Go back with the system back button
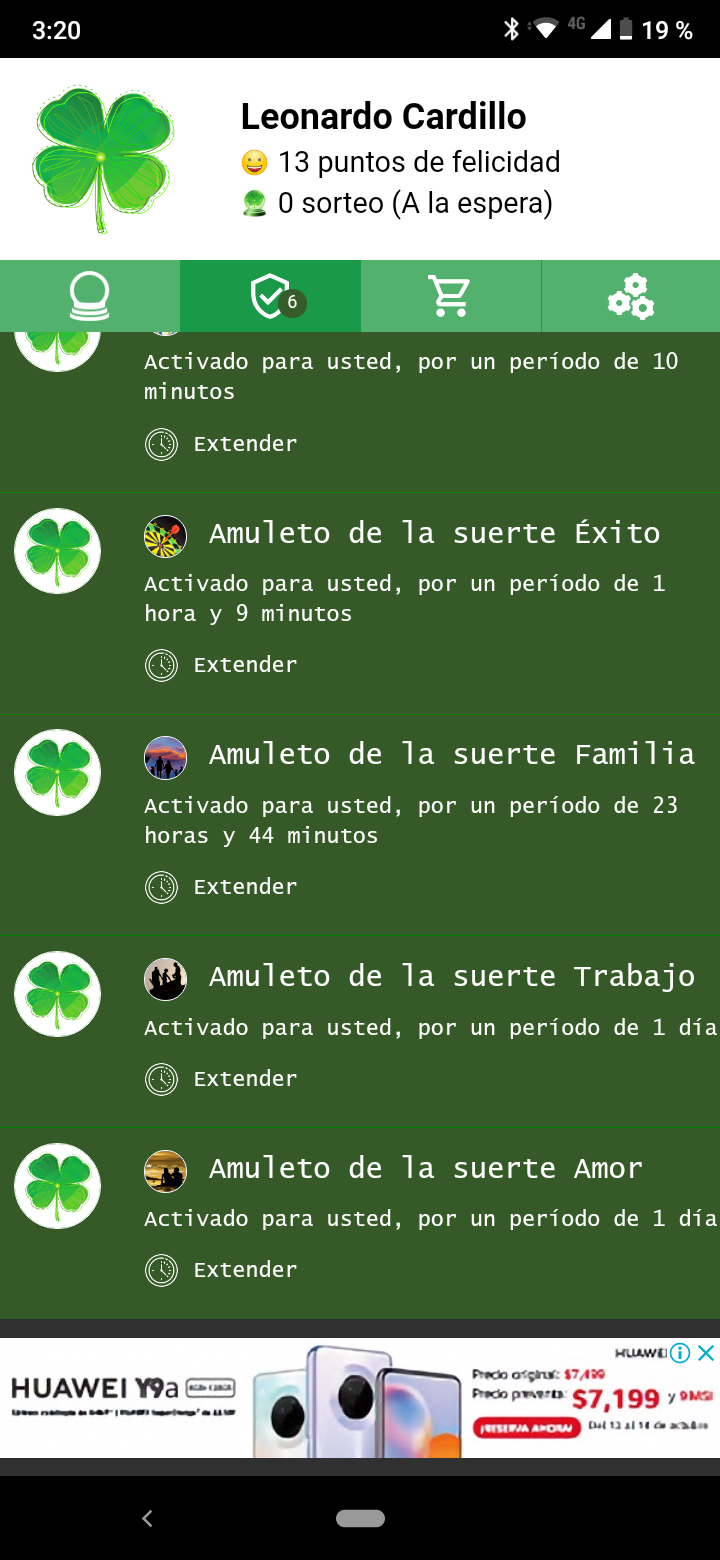Viewport: 720px width, 1560px height. [x=147, y=1518]
